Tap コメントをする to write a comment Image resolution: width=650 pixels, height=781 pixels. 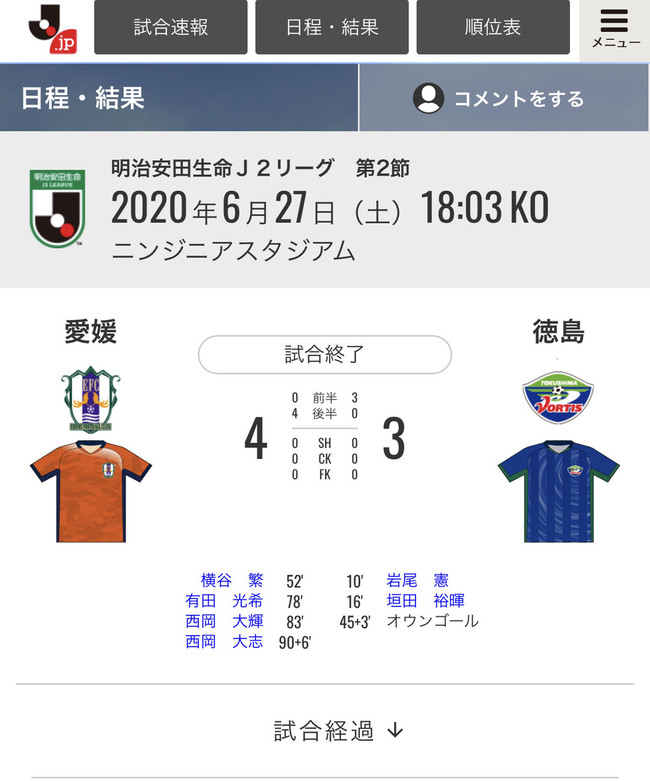(497, 98)
